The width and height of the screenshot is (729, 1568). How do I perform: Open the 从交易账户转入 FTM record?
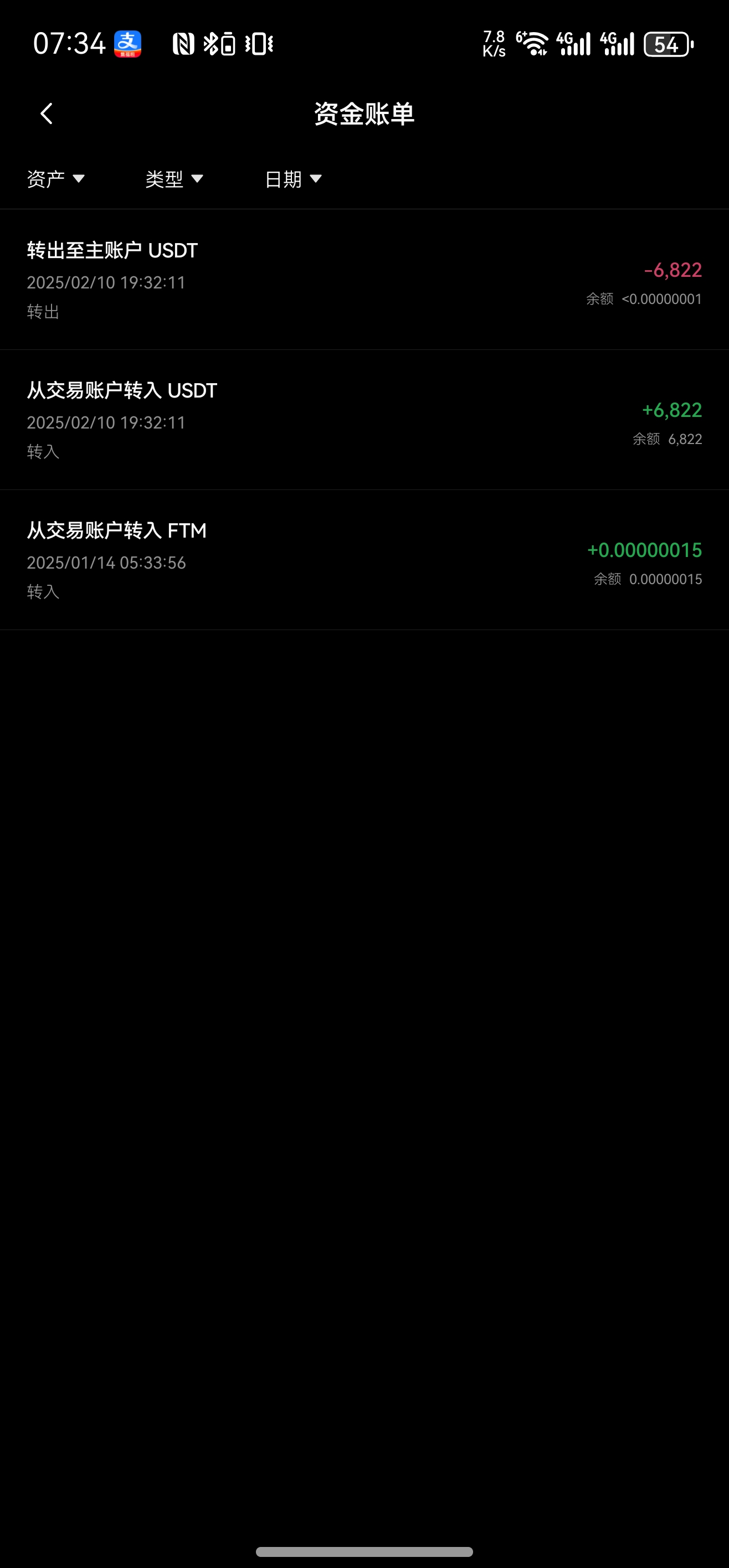tap(364, 560)
